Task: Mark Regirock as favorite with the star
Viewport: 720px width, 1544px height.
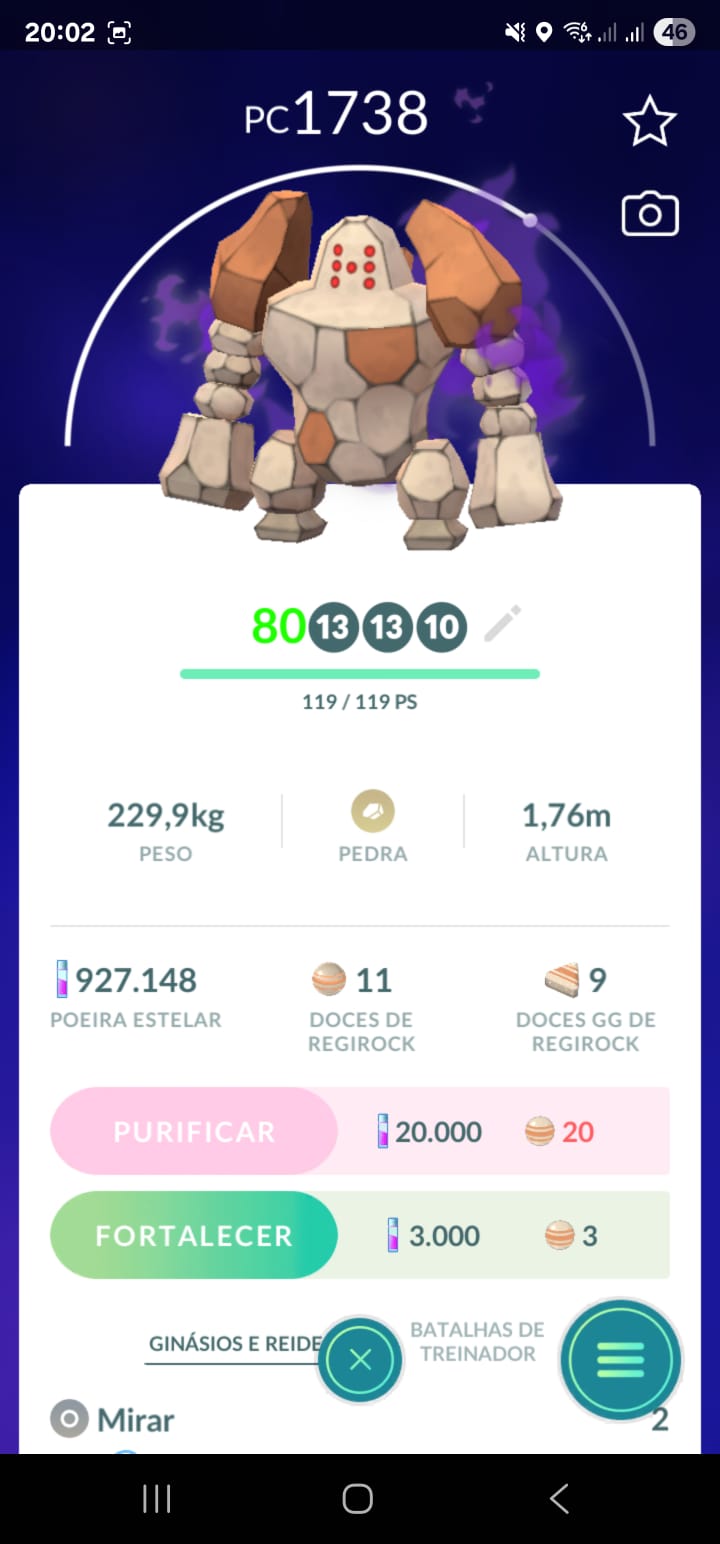Action: 650,121
